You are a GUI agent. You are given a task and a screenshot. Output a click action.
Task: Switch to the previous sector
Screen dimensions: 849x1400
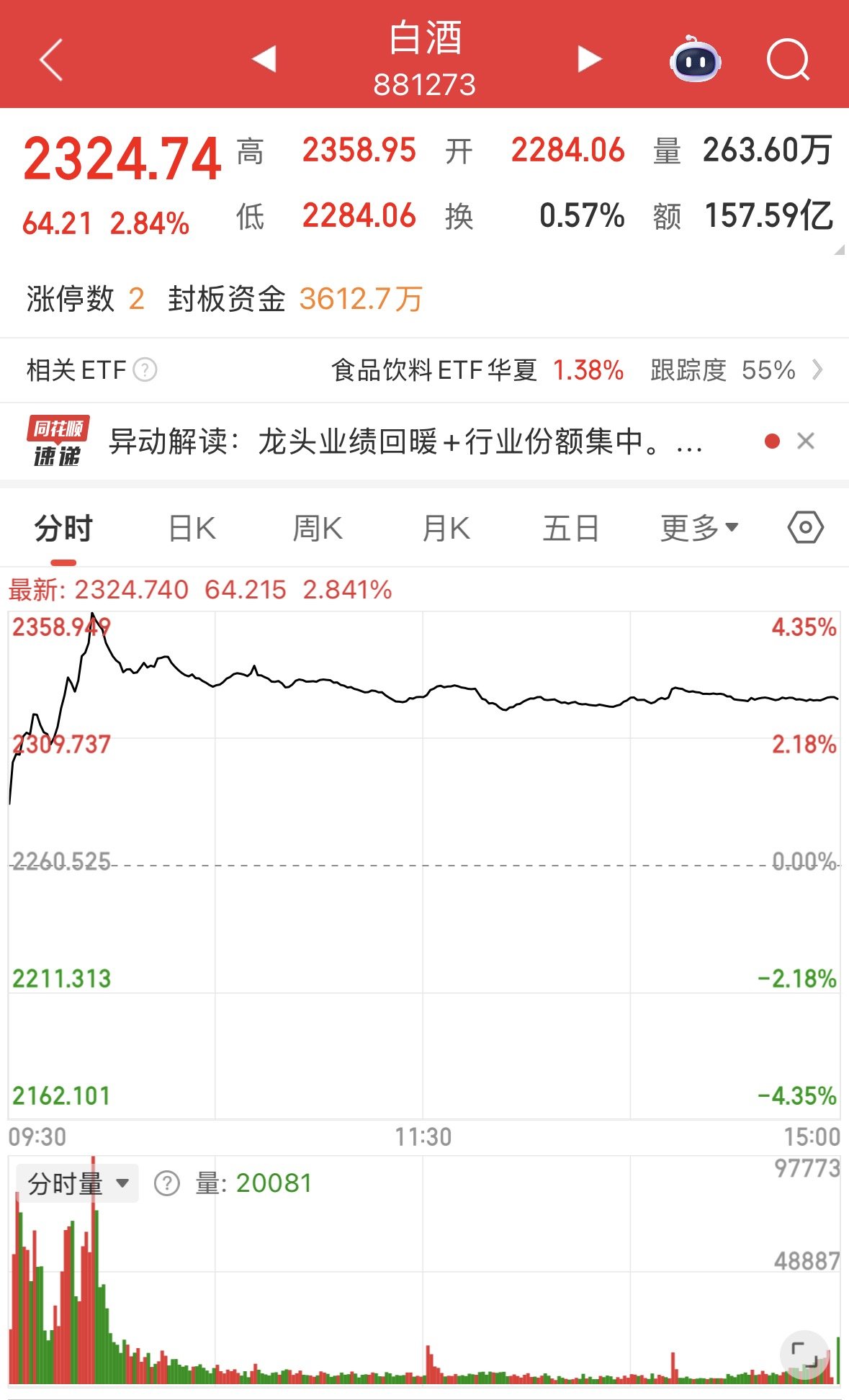pos(264,59)
